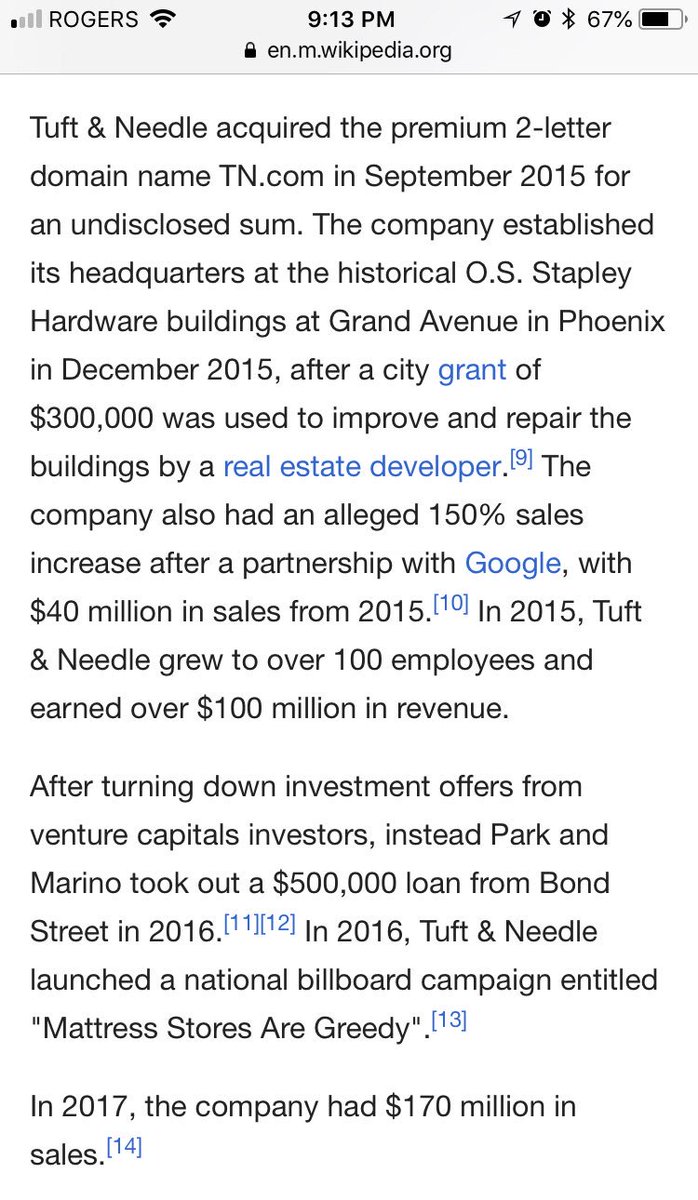Image resolution: width=698 pixels, height=1200 pixels.
Task: Open the Google article link
Action: pyautogui.click(x=513, y=563)
